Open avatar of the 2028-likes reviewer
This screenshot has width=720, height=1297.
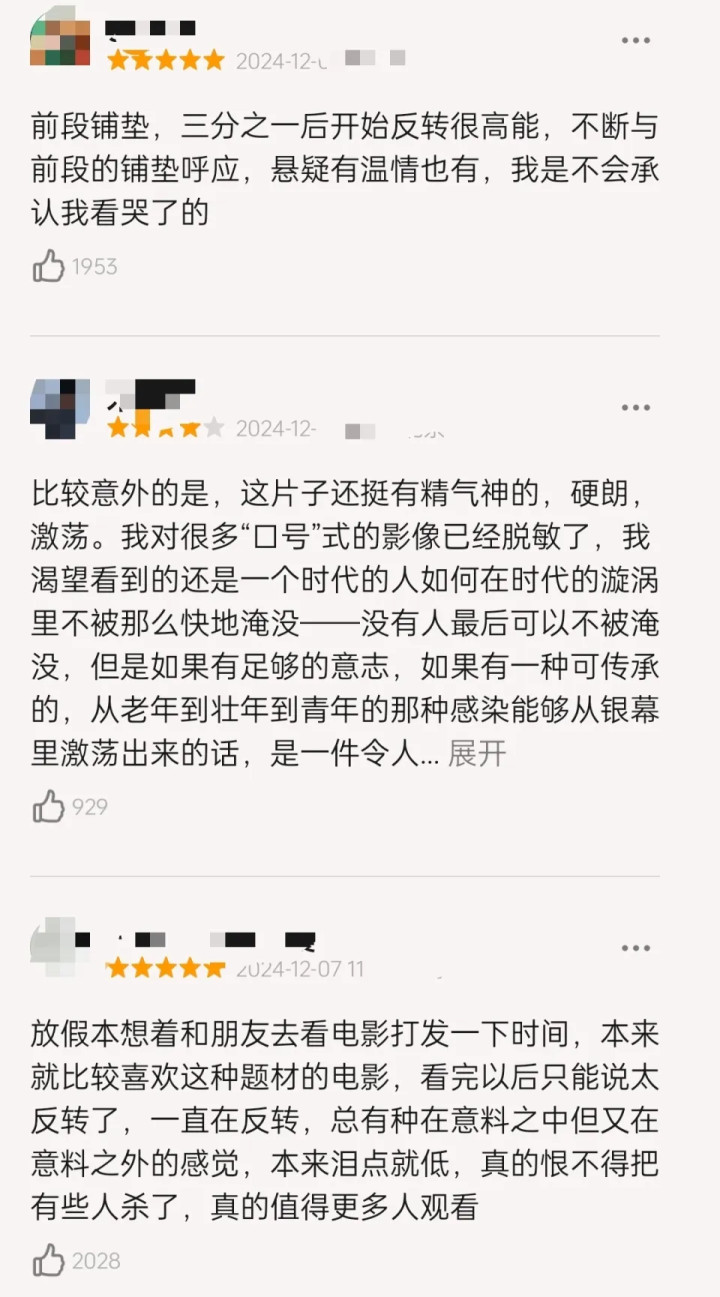point(60,948)
